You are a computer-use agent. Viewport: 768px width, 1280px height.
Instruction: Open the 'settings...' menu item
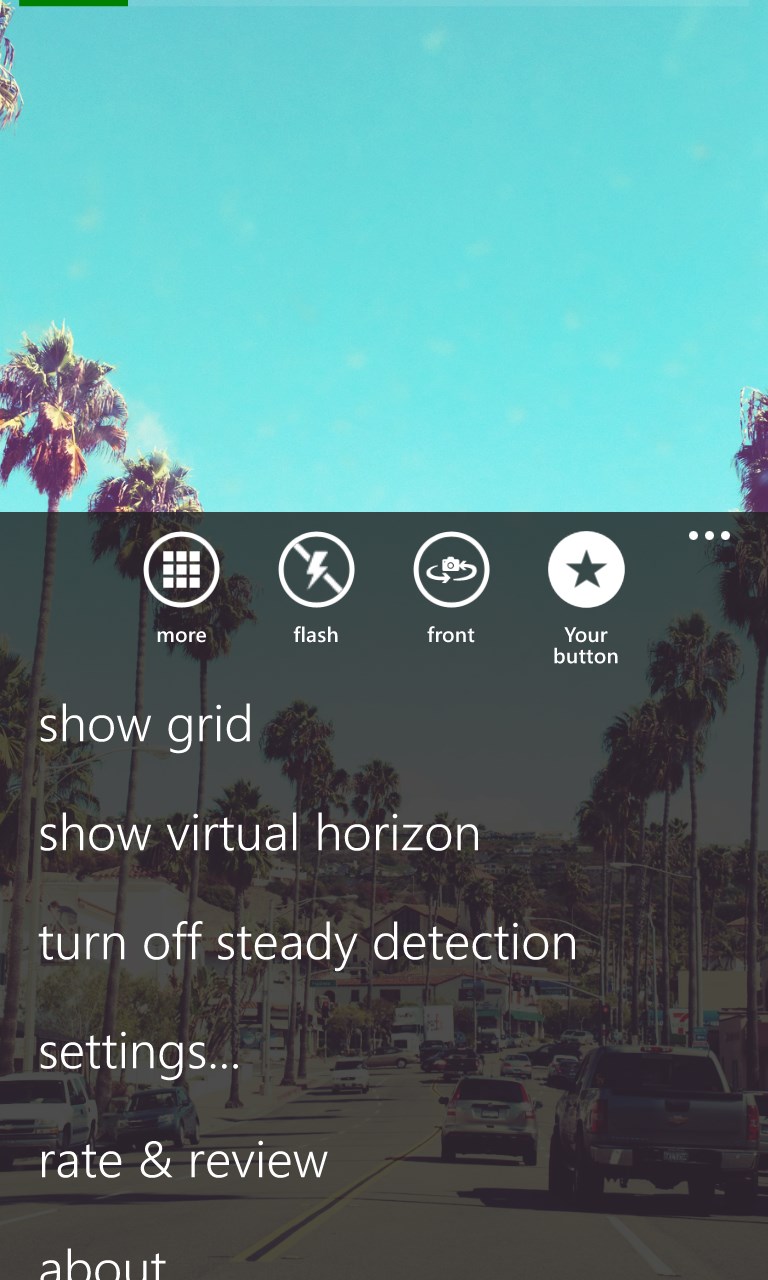pyautogui.click(x=140, y=1051)
